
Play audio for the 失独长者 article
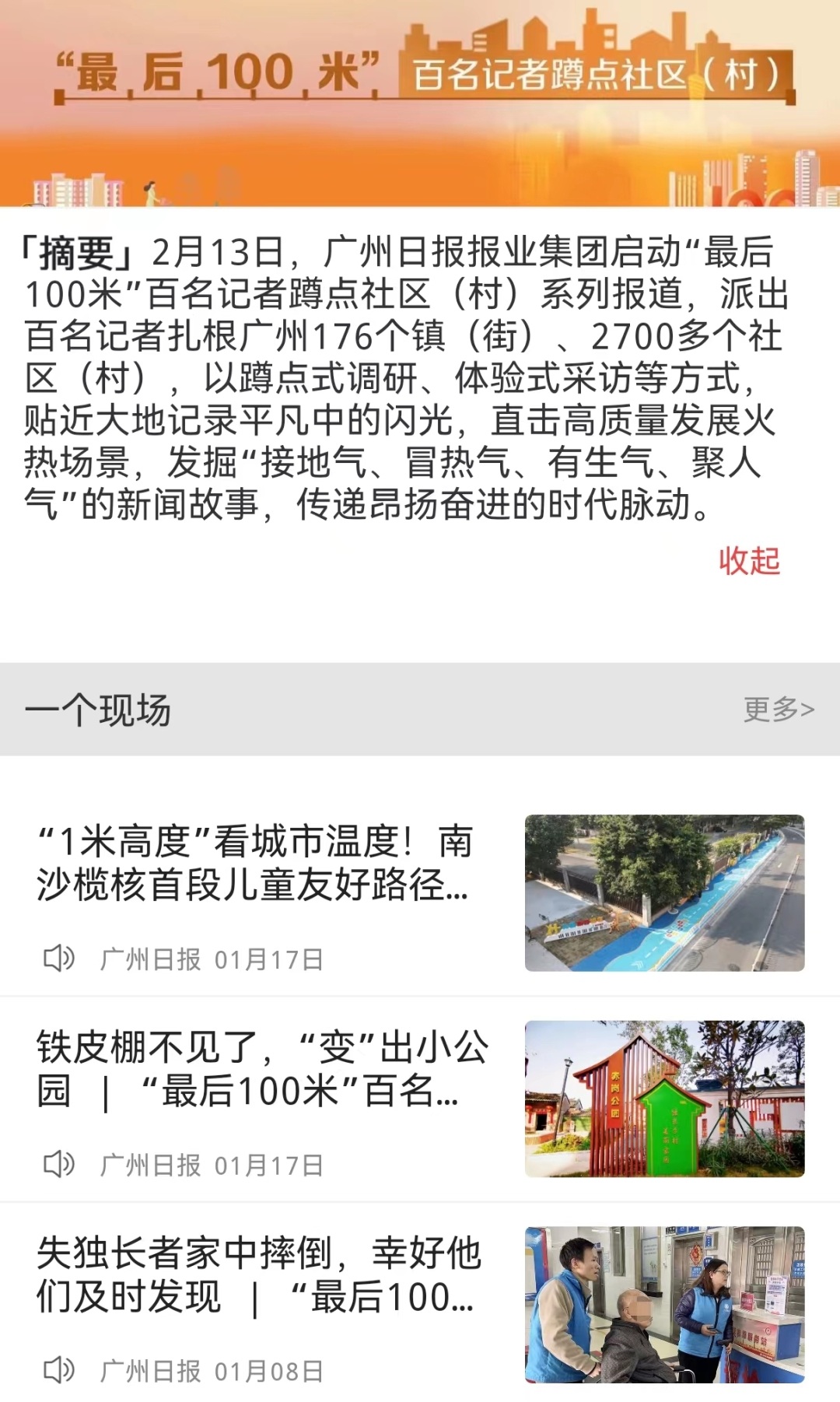click(58, 1370)
